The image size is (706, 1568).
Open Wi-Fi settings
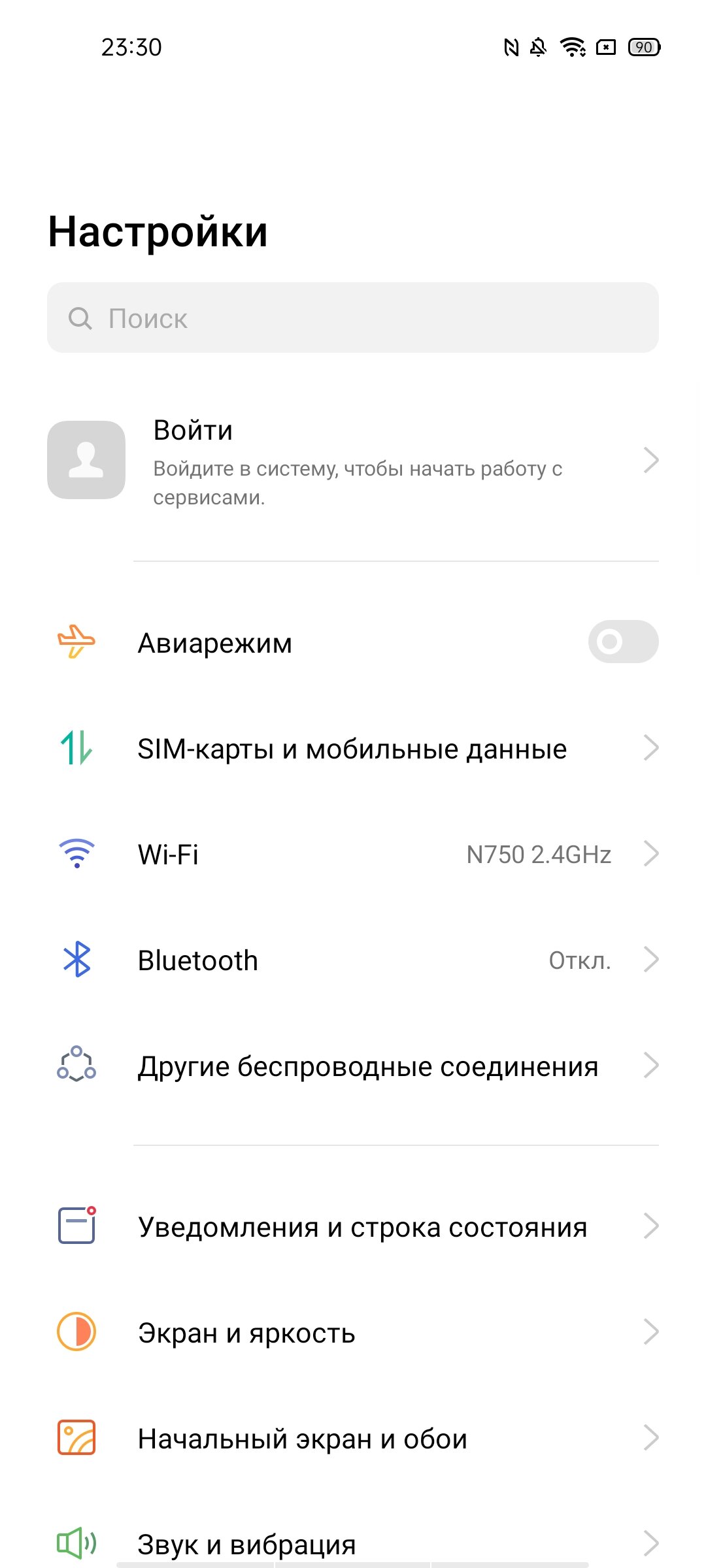click(x=353, y=855)
